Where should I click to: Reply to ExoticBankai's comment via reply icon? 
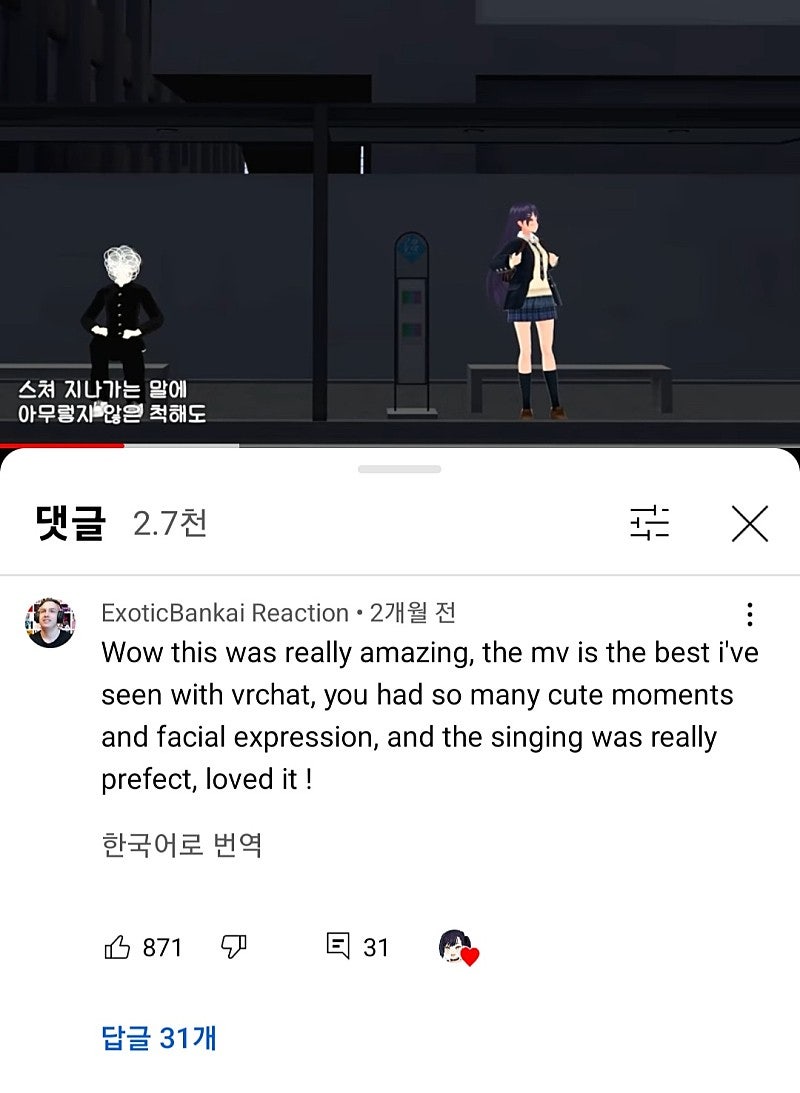(x=339, y=946)
